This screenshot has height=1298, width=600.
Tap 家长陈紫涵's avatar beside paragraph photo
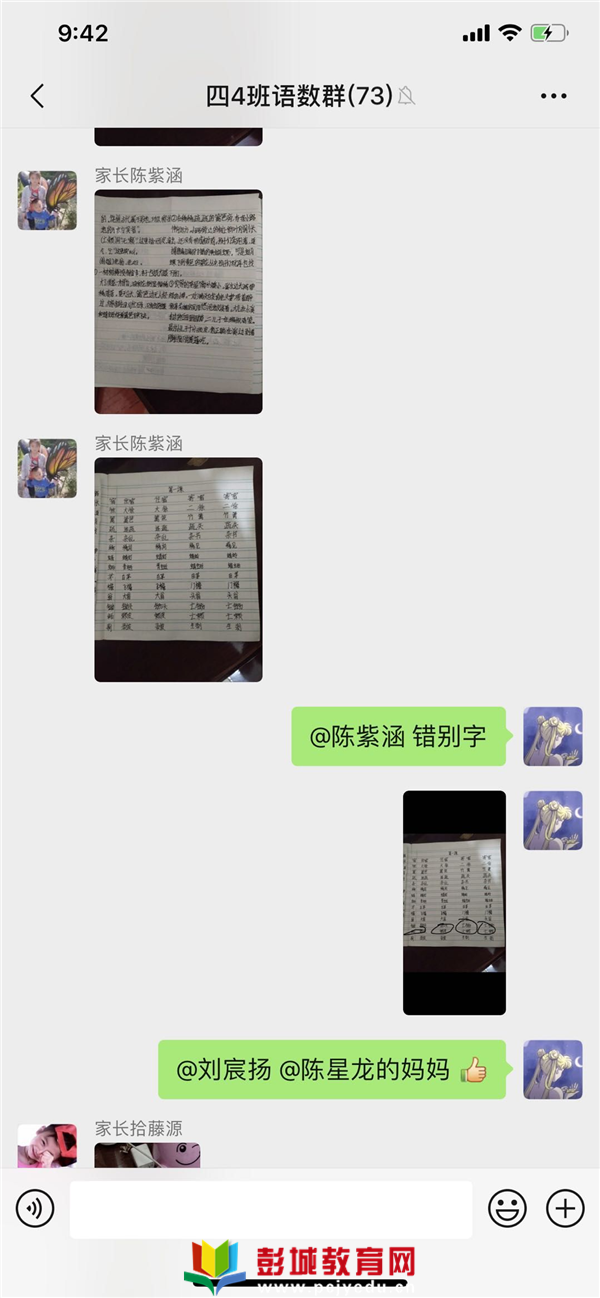click(x=47, y=200)
